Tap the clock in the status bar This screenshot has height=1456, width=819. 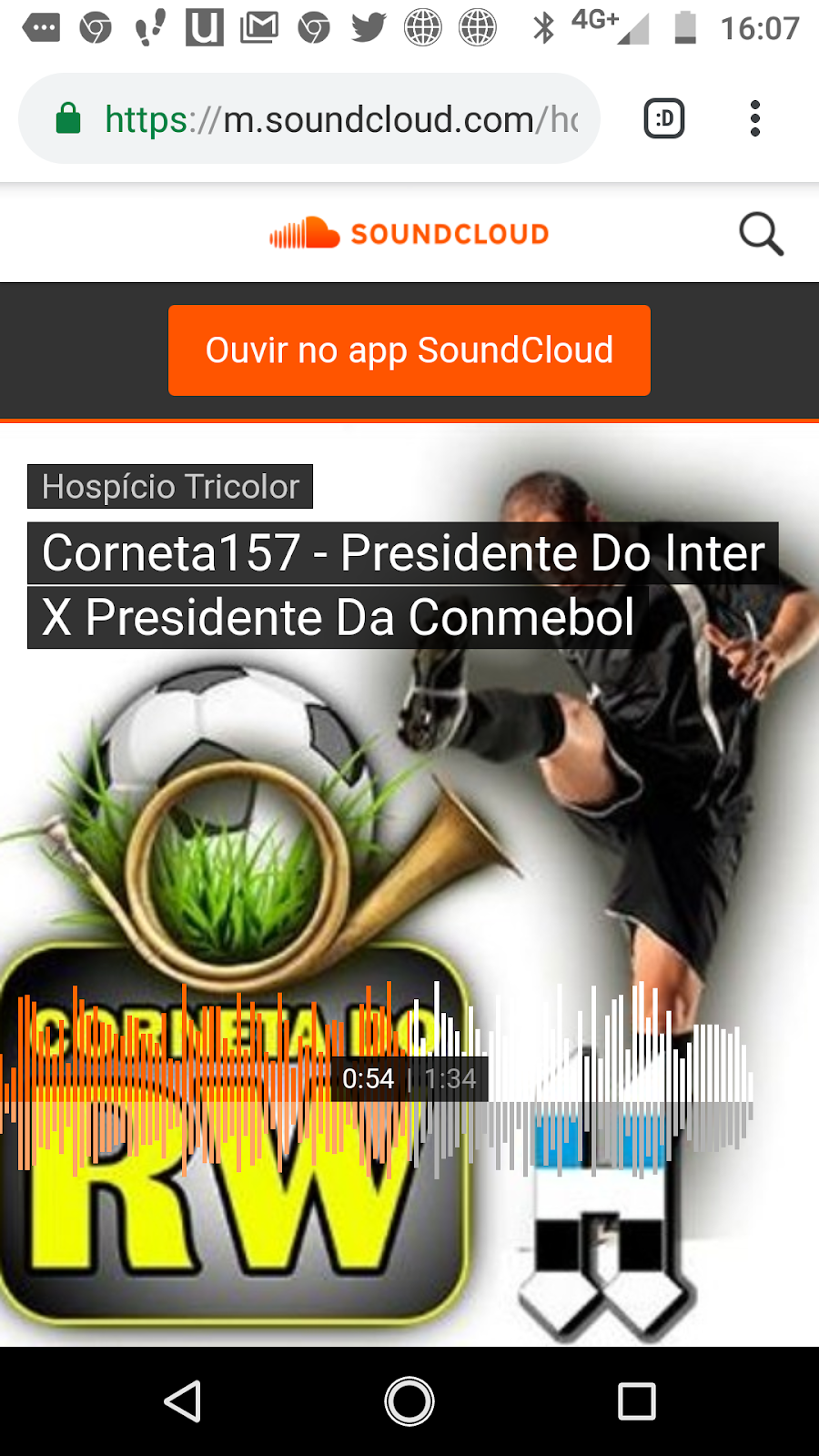click(x=764, y=27)
